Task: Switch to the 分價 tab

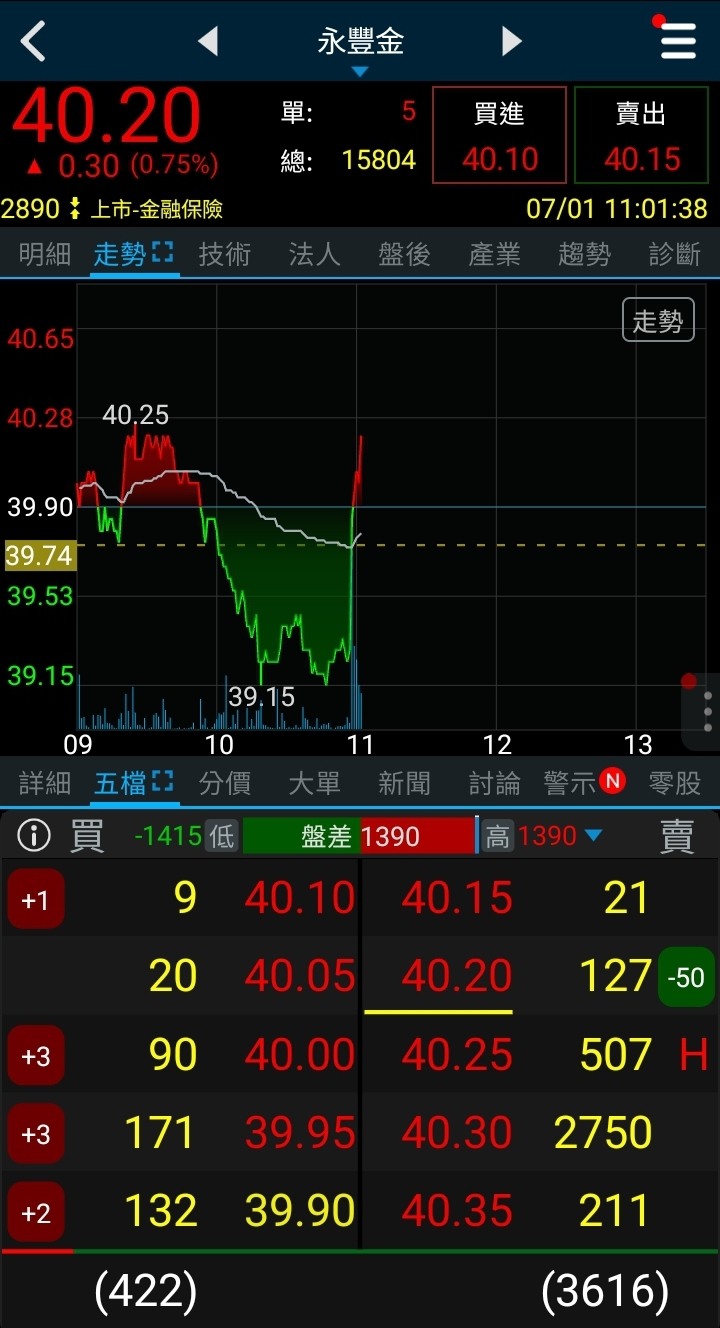Action: [224, 783]
